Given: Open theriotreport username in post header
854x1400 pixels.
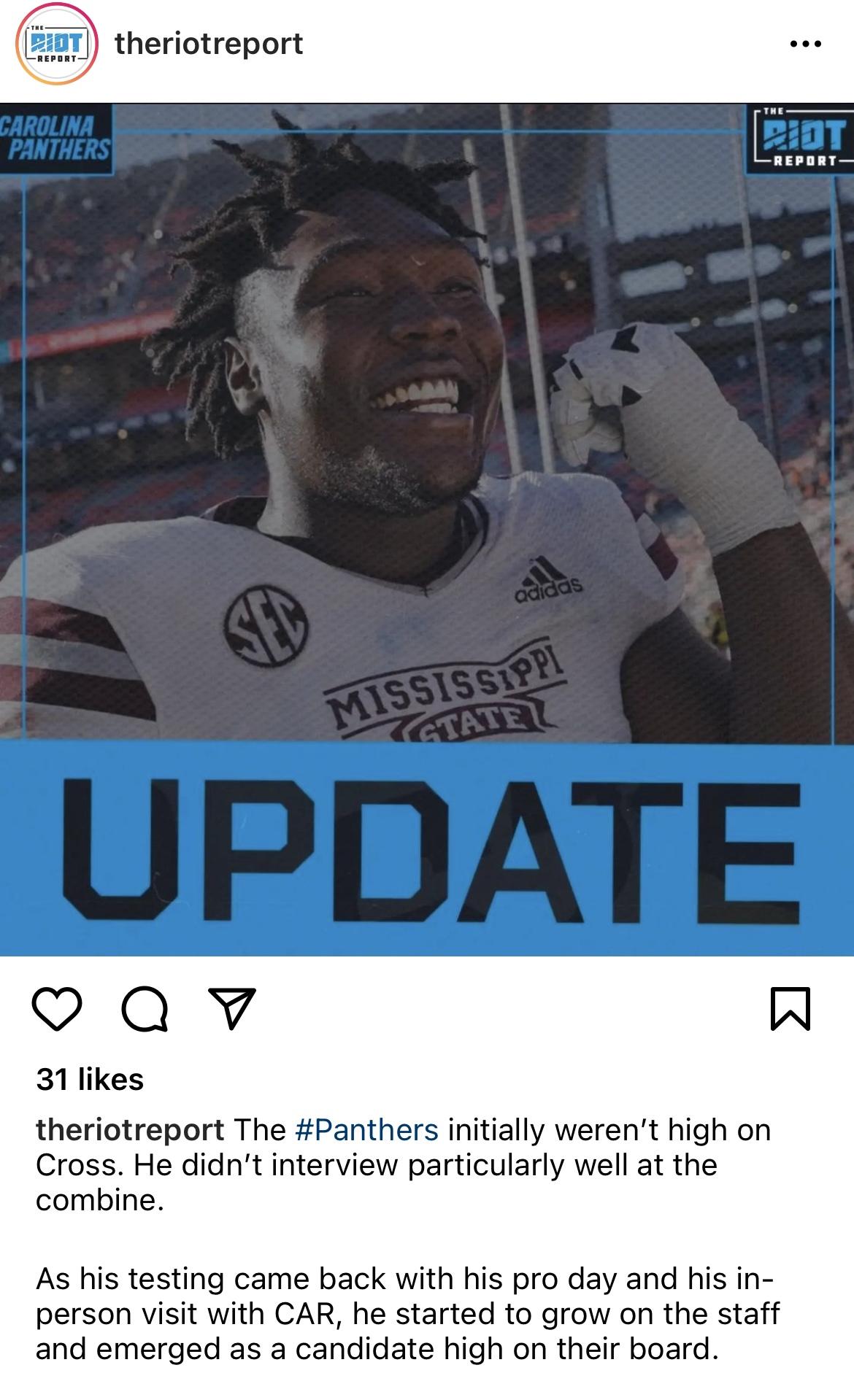Looking at the screenshot, I should click(209, 45).
